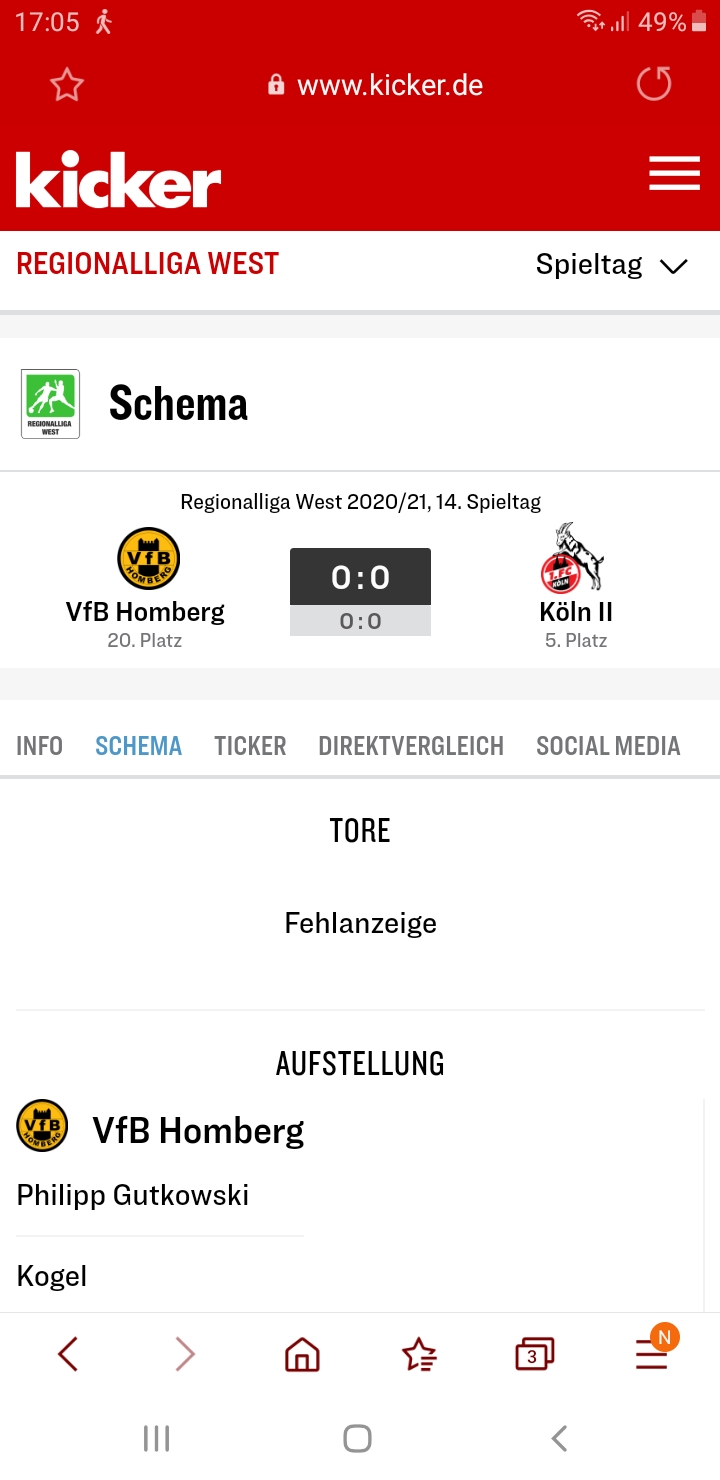
Task: Switch to the Ticker tab
Action: (250, 746)
